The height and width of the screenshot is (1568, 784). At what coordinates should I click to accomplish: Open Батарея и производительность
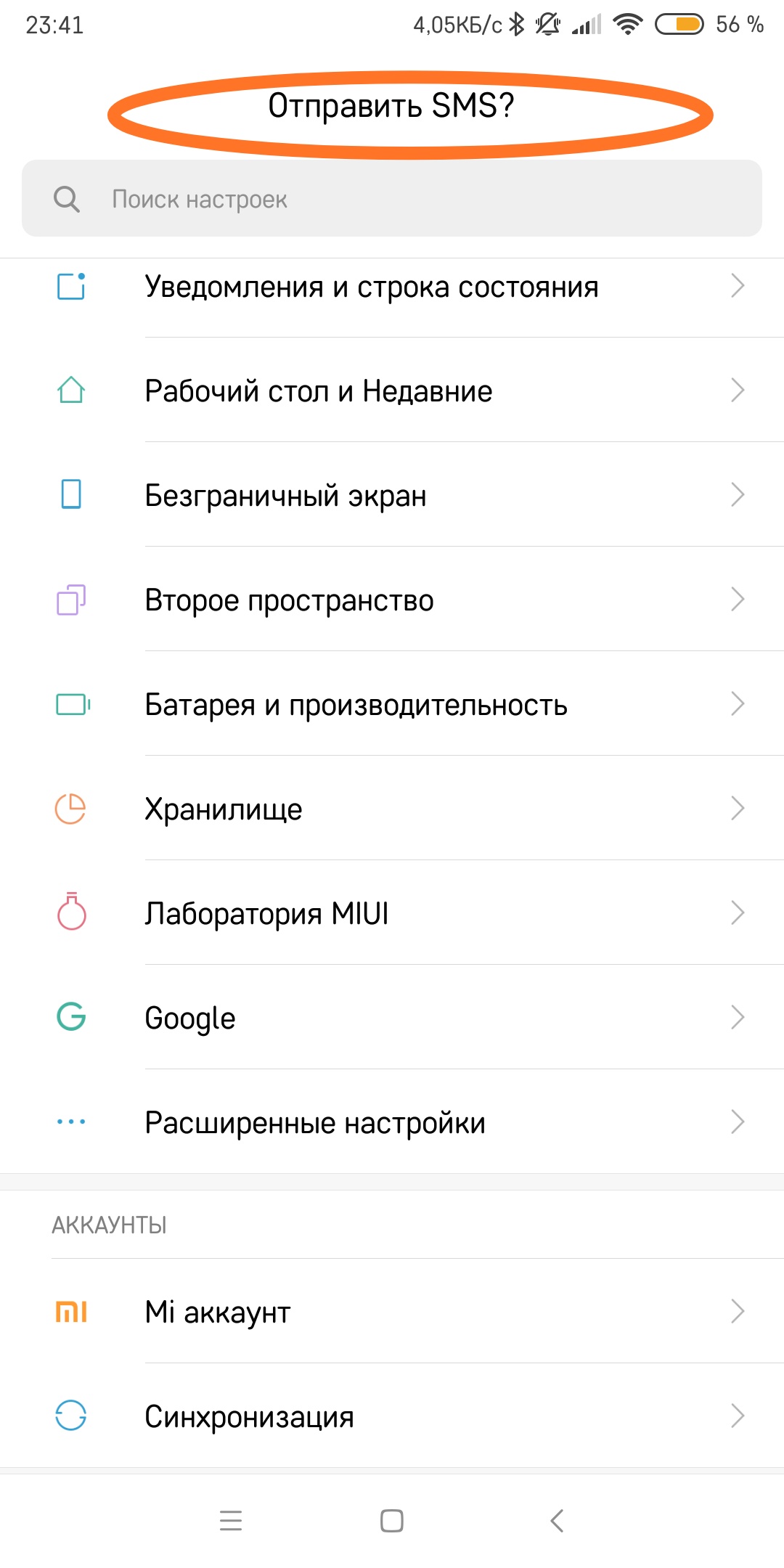click(392, 704)
